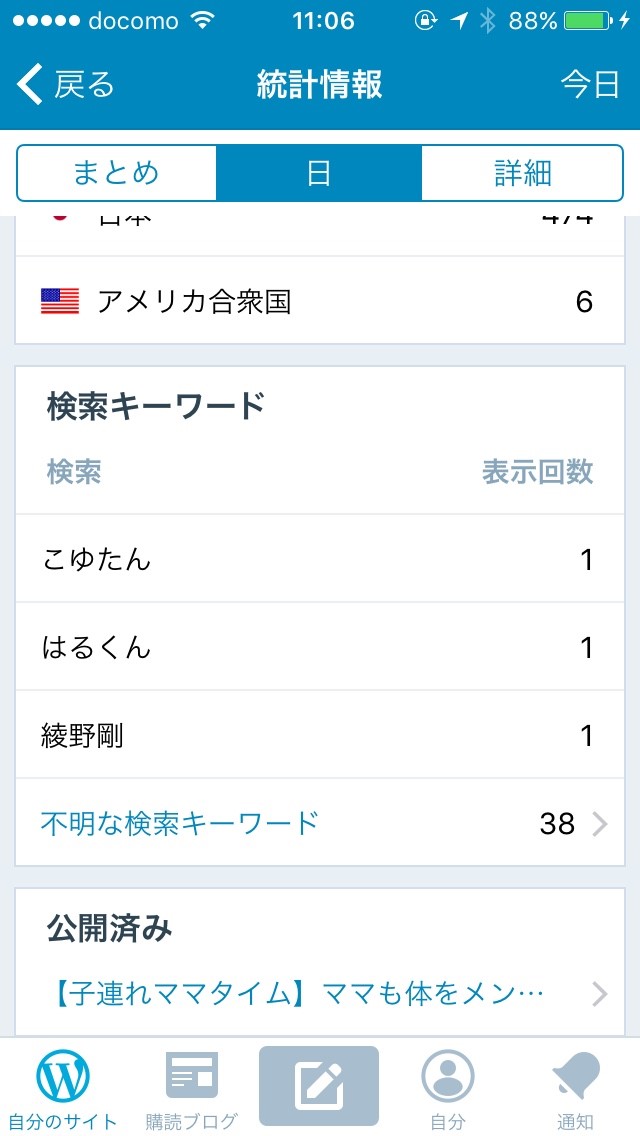Go back using the 戻る button

66,85
